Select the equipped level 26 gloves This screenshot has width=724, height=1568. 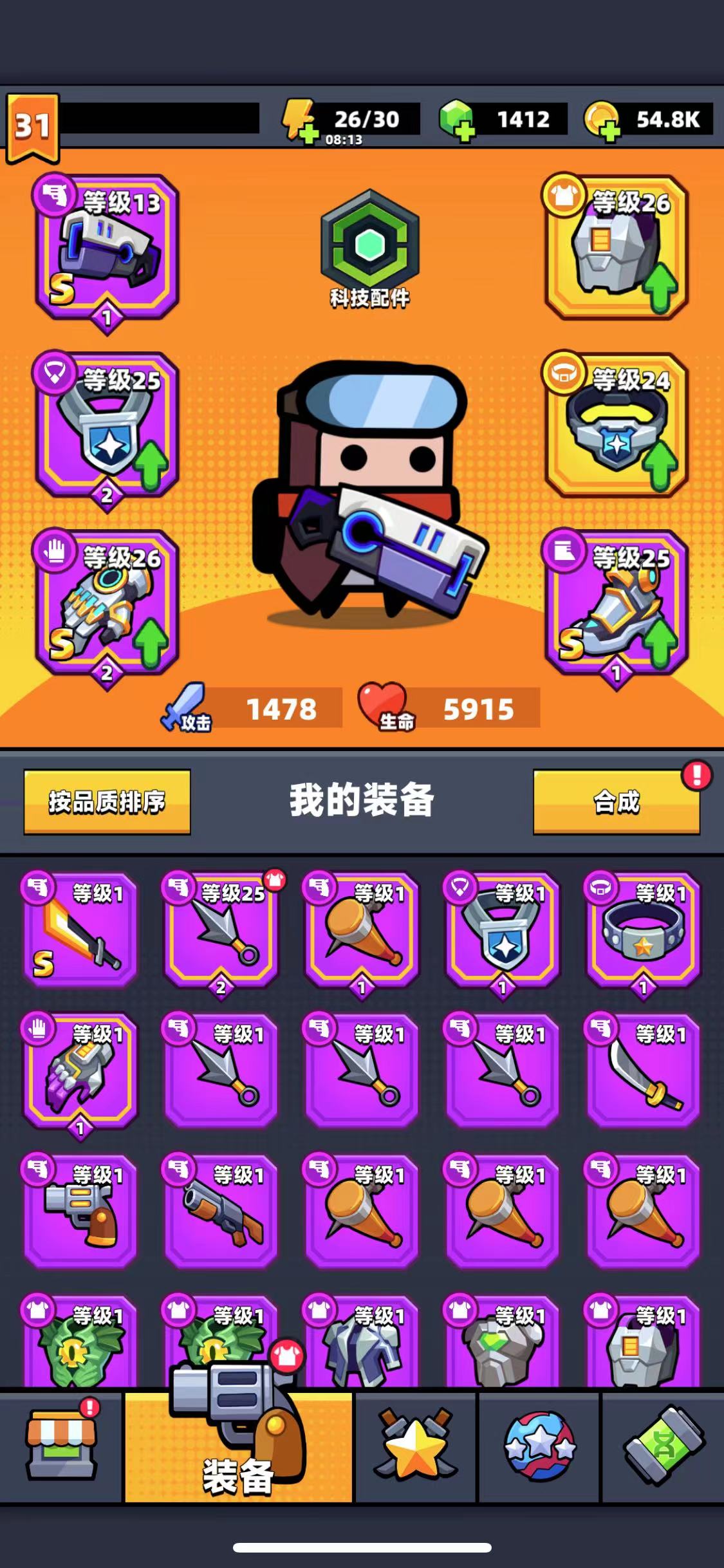pos(107,602)
